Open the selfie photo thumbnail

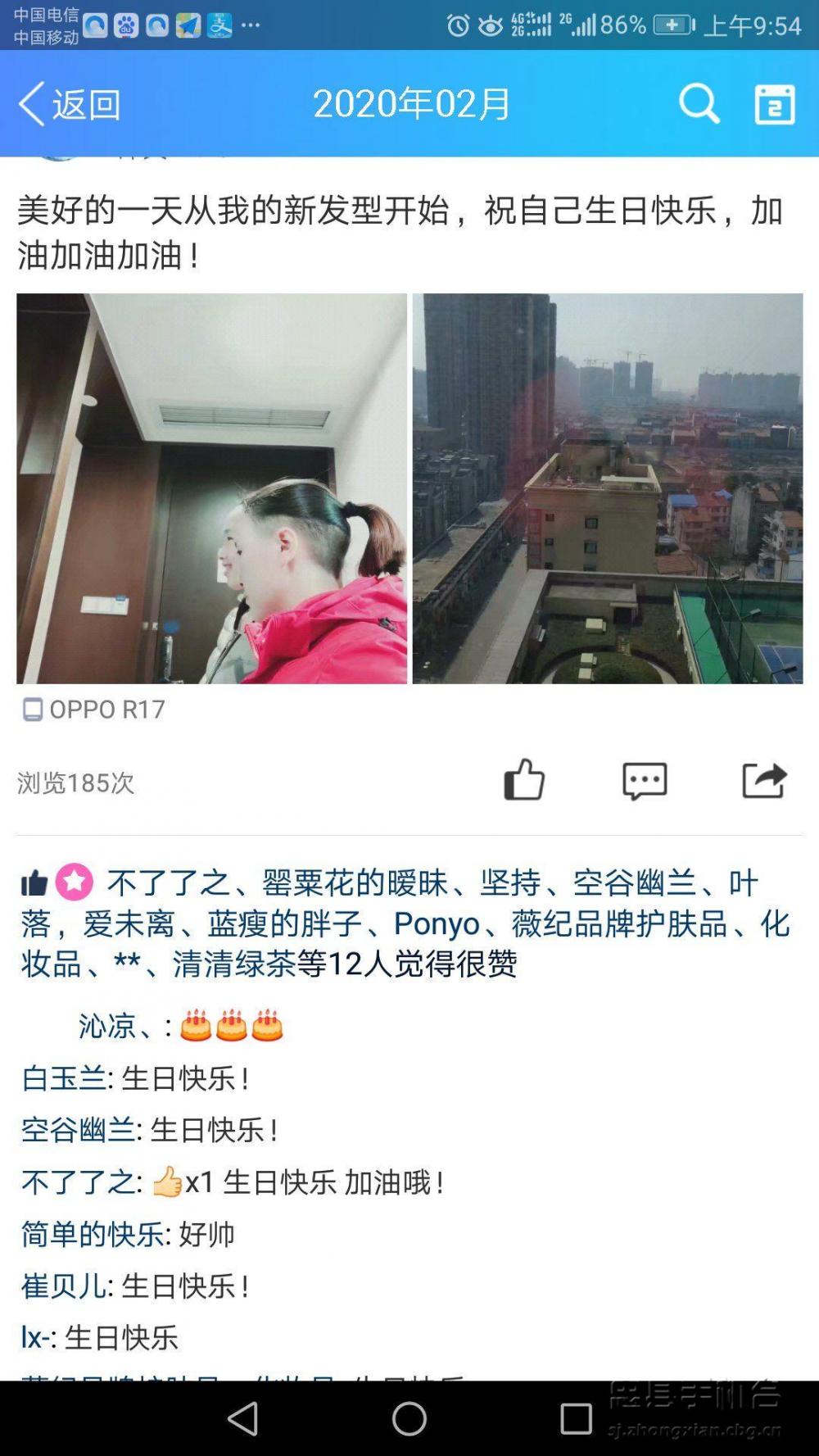point(211,488)
